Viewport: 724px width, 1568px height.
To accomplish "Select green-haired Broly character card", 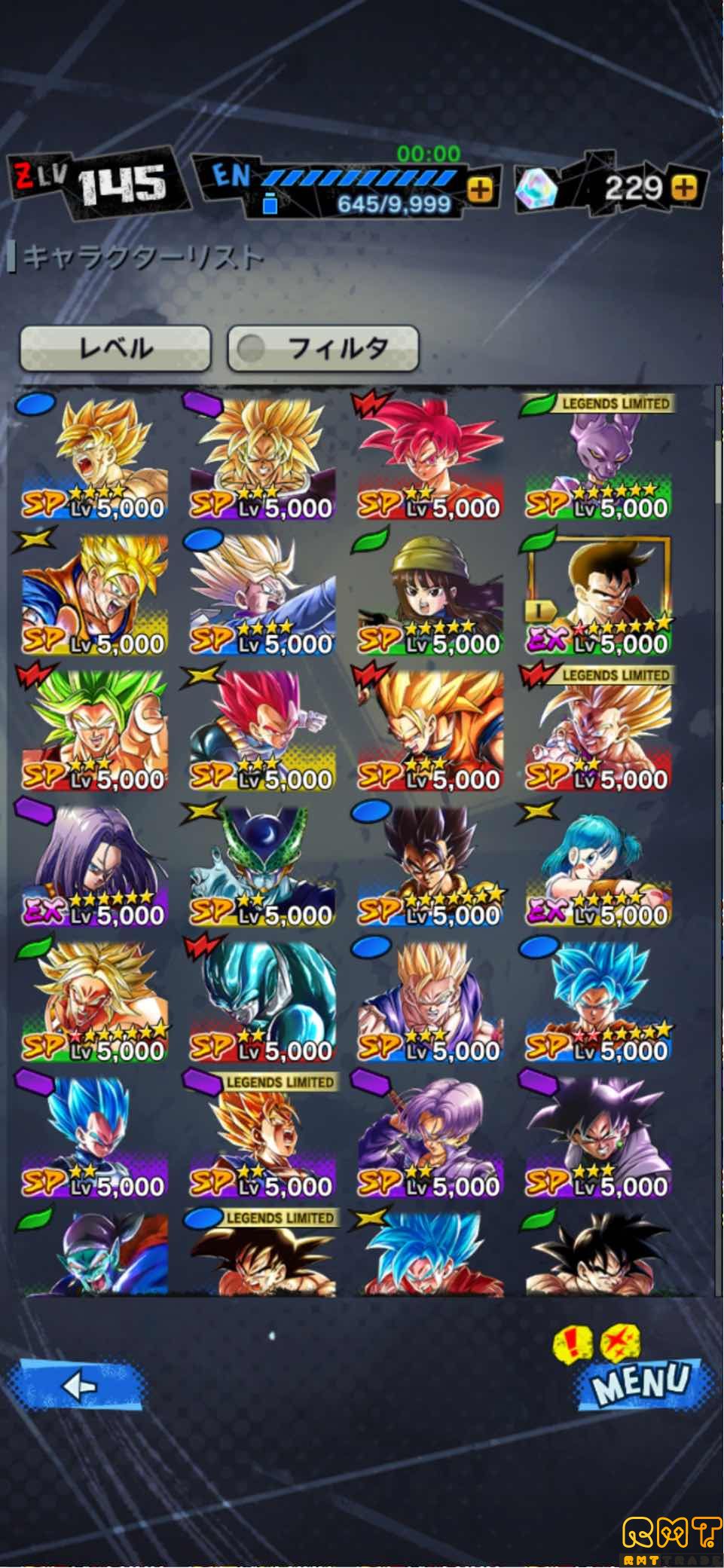I will coord(94,731).
